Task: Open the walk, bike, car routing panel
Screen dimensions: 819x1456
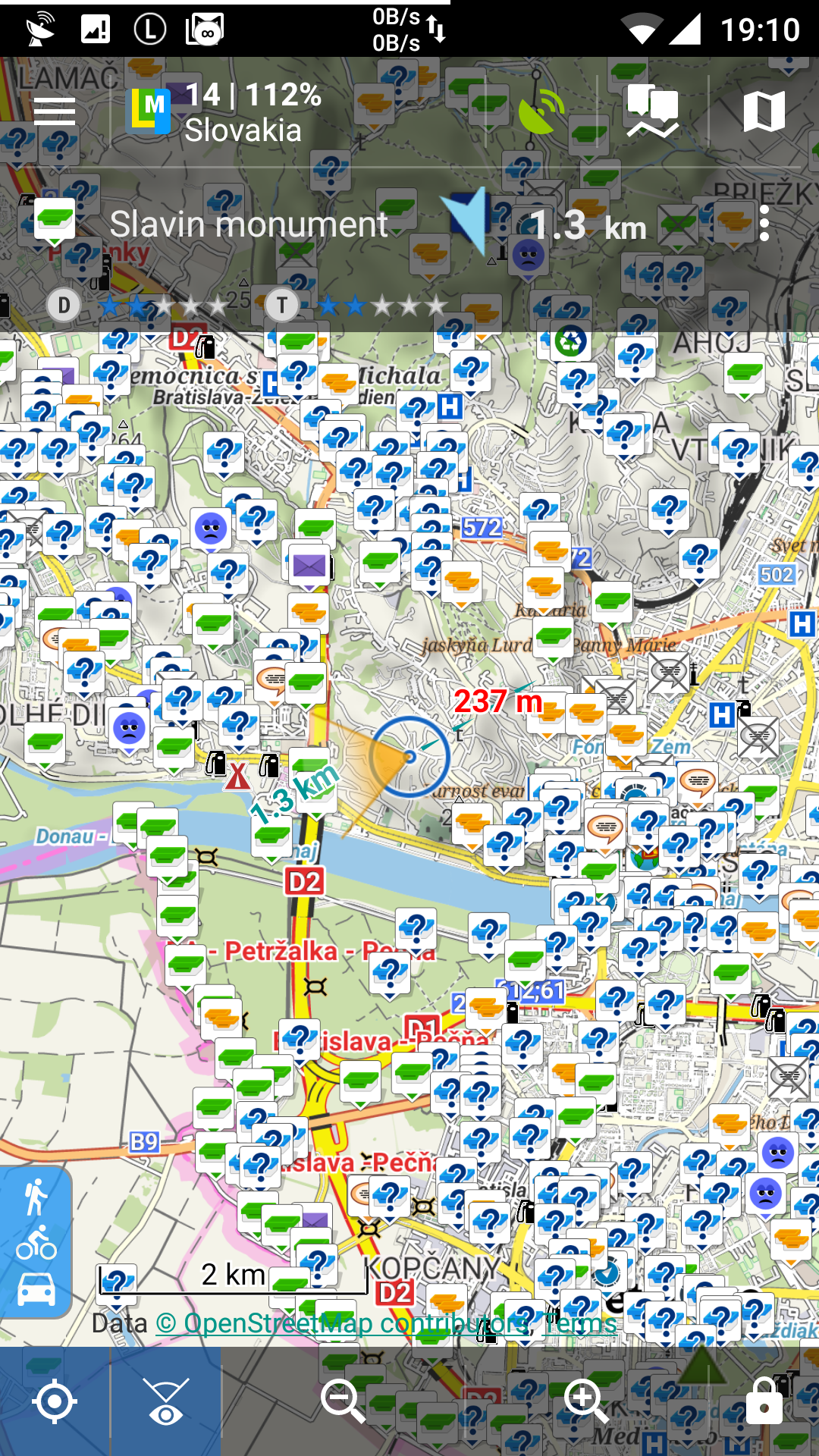Action: (36, 1242)
